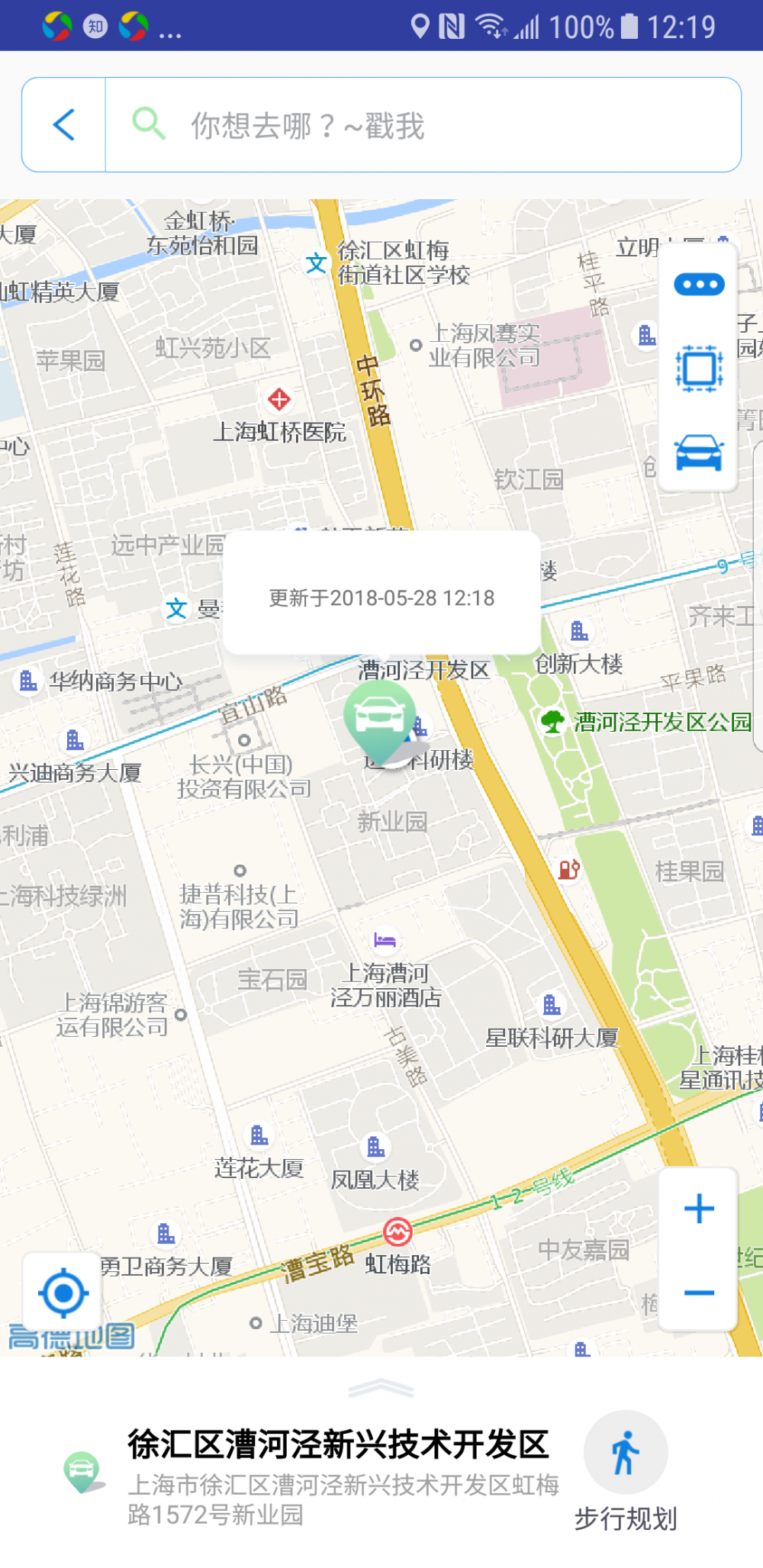Image resolution: width=763 pixels, height=1568 pixels.
Task: Recenter map on my location
Action: 63,1293
